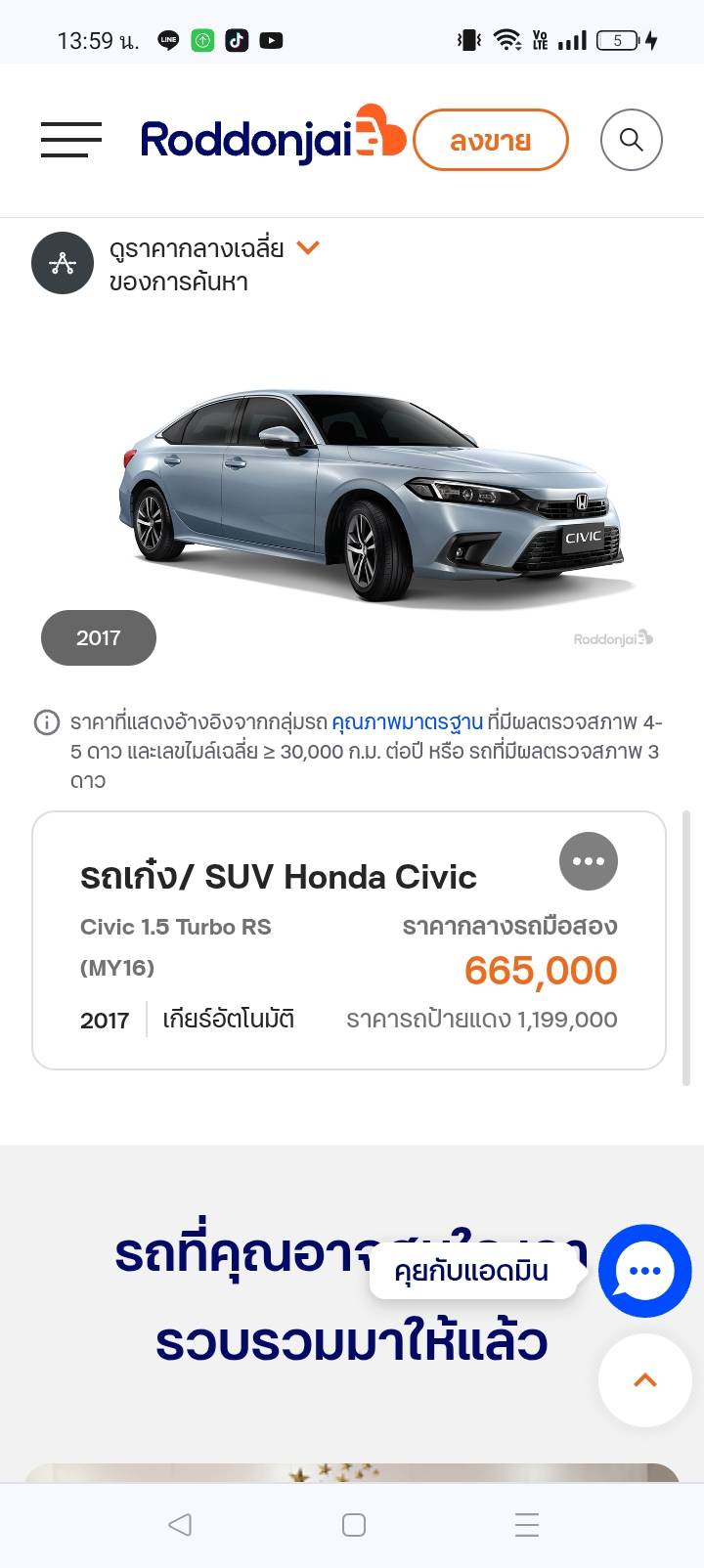
Task: Open the recent apps overview
Action: [x=526, y=1524]
